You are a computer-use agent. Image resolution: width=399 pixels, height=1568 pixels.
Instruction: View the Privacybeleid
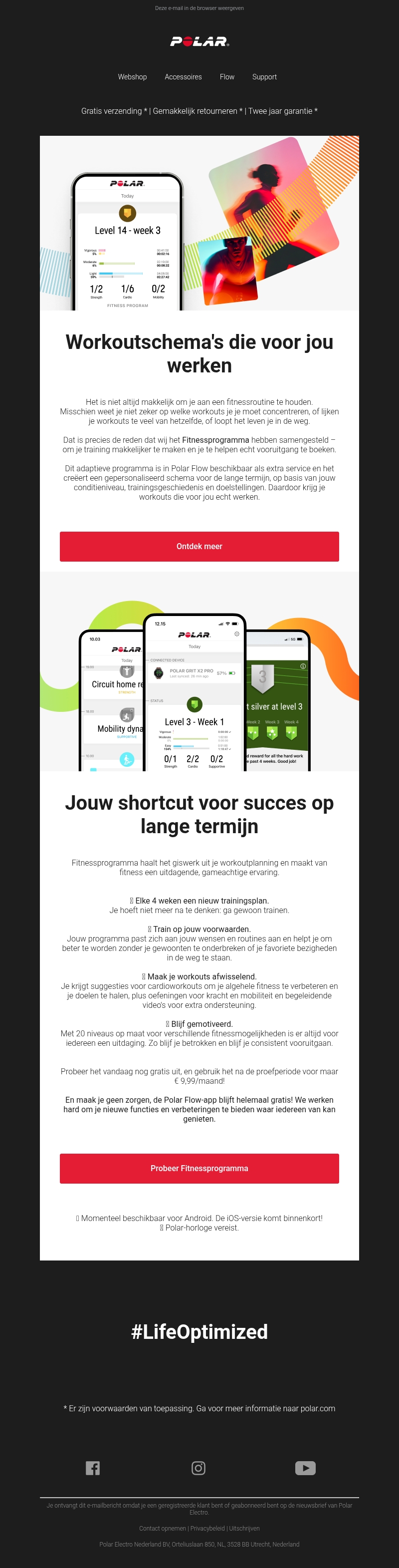207,1528
